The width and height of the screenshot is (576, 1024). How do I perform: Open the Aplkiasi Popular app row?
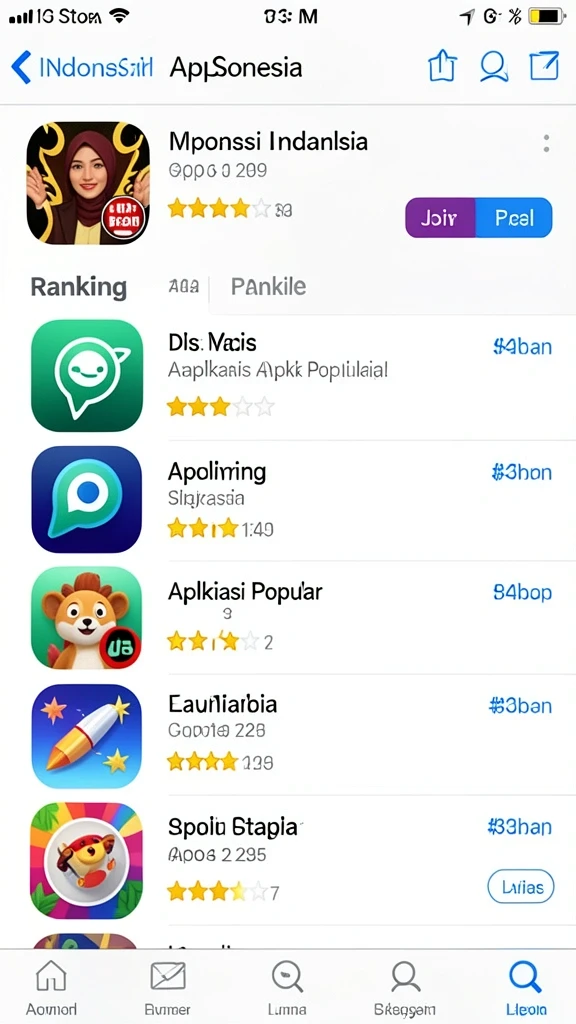(x=288, y=618)
